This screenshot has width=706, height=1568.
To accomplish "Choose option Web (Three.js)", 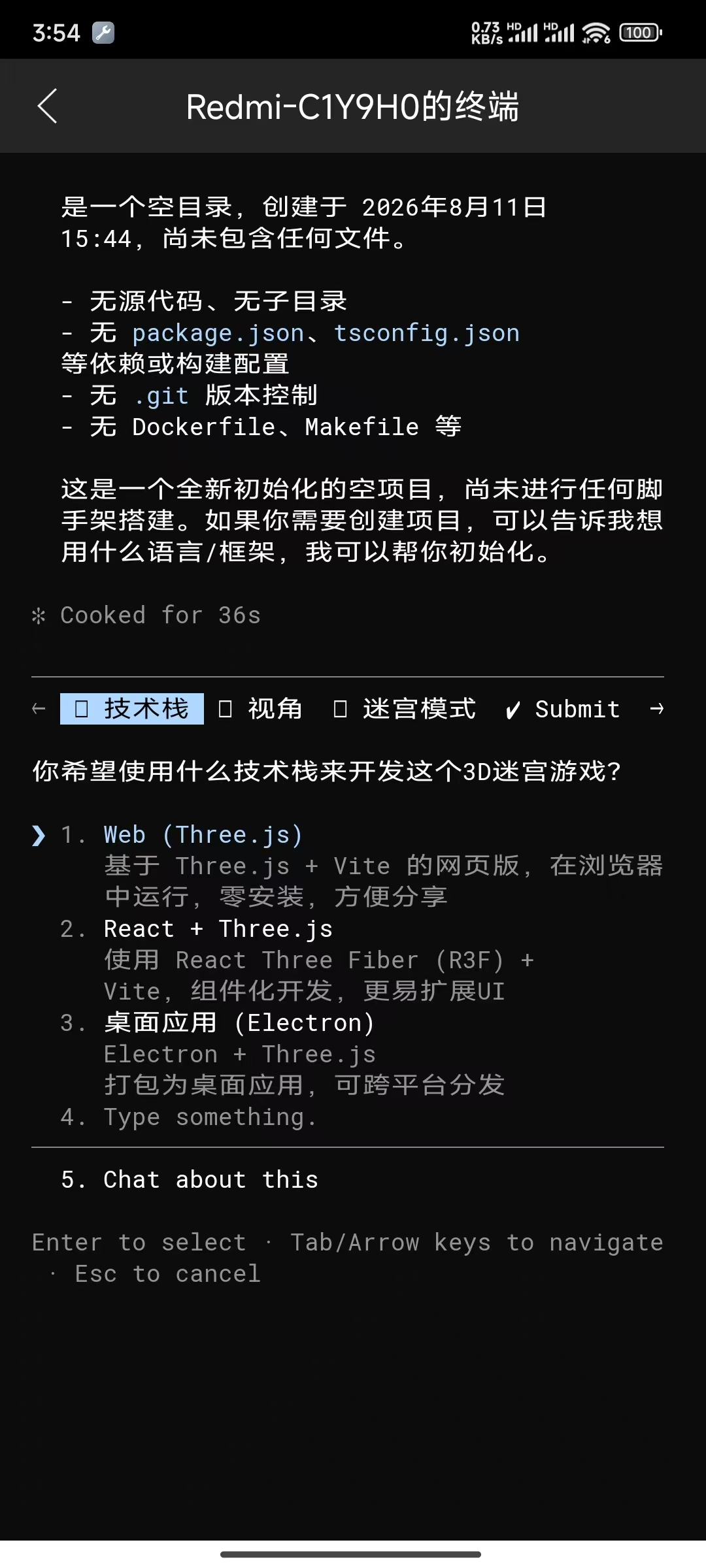I will tap(203, 835).
